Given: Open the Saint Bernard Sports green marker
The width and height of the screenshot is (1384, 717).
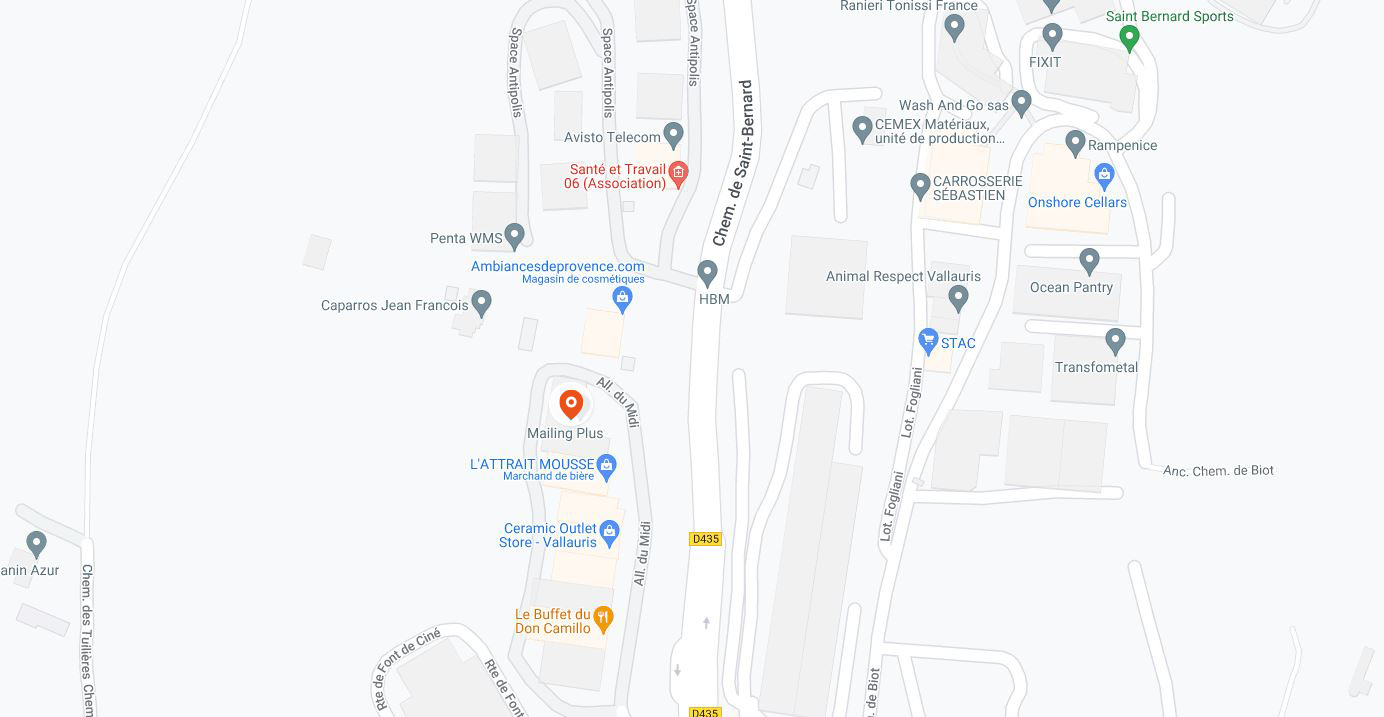Looking at the screenshot, I should (x=1129, y=38).
